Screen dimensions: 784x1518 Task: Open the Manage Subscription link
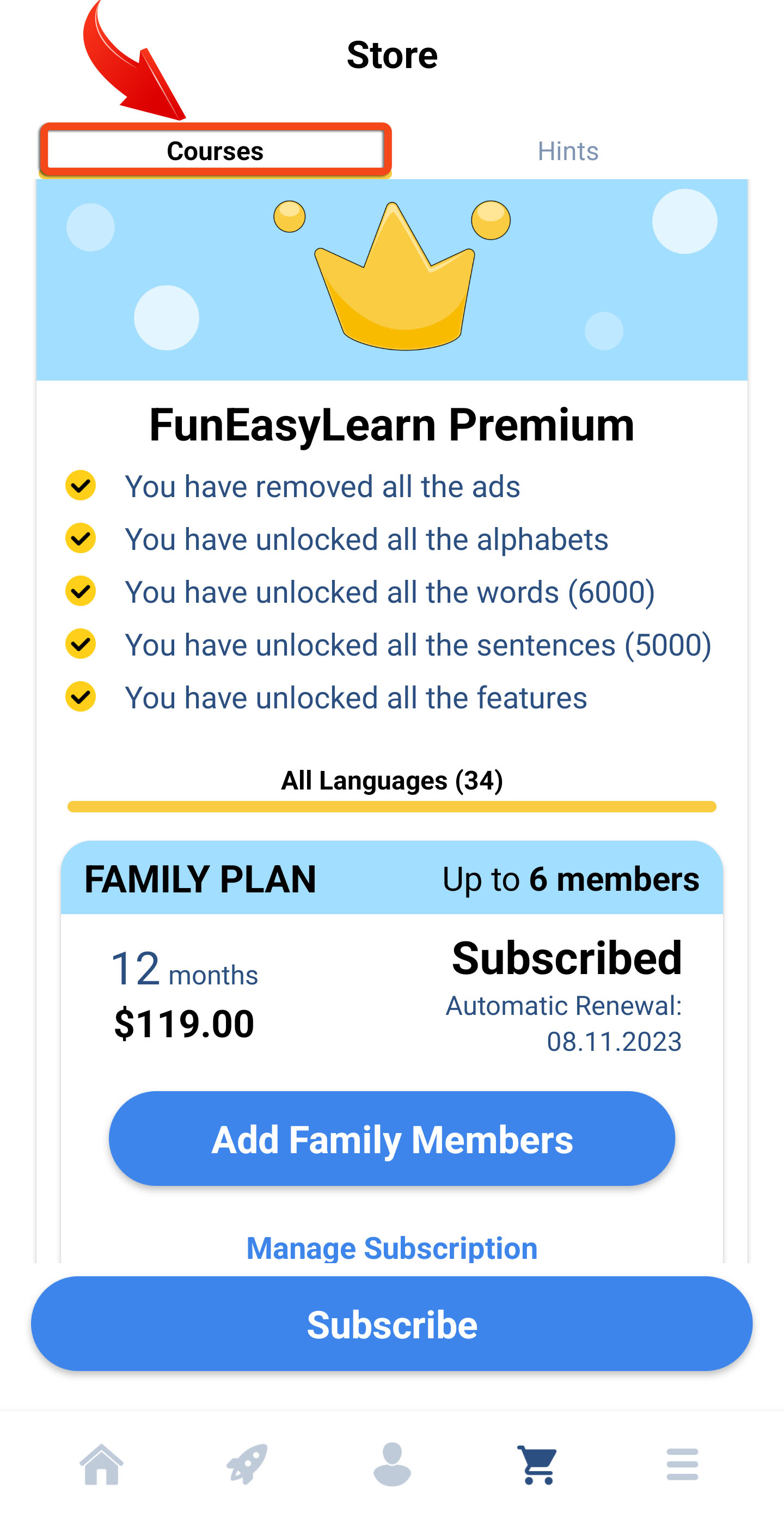coord(391,1247)
